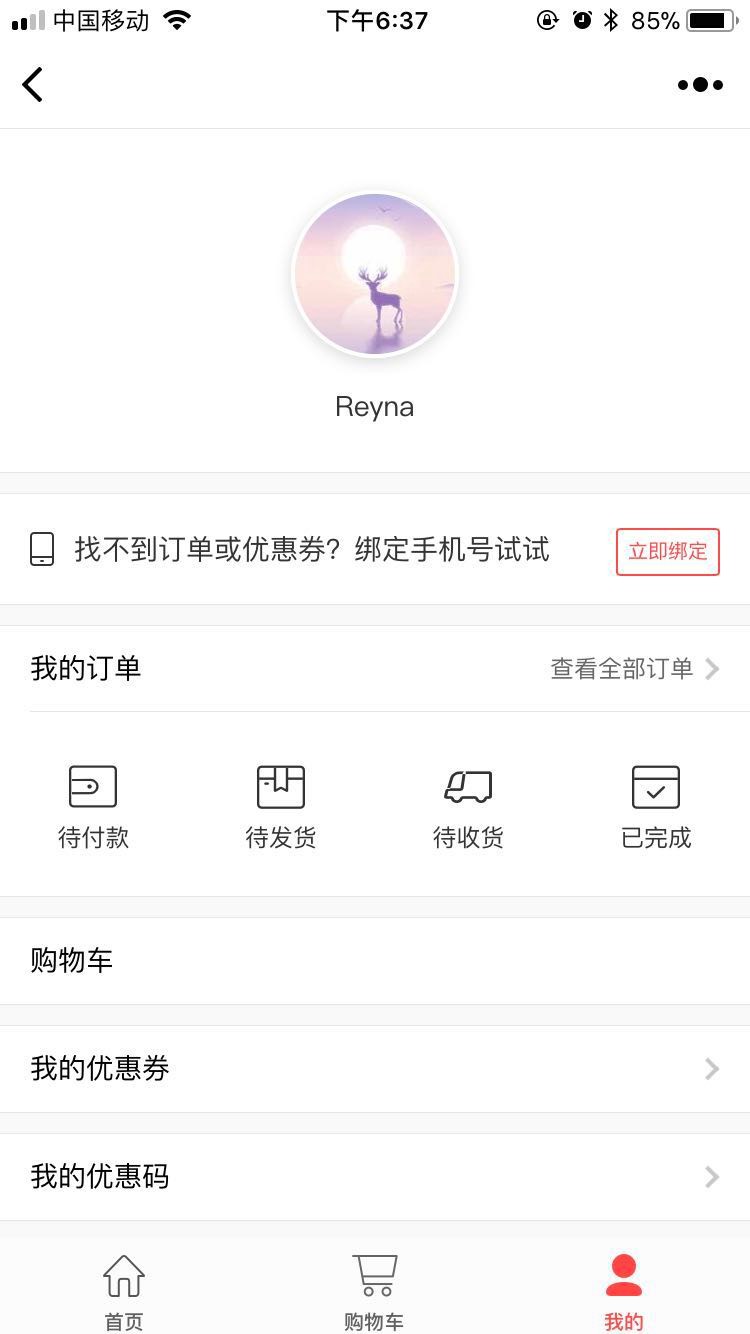Open 已完成 completed orders
The width and height of the screenshot is (750, 1334).
click(656, 808)
